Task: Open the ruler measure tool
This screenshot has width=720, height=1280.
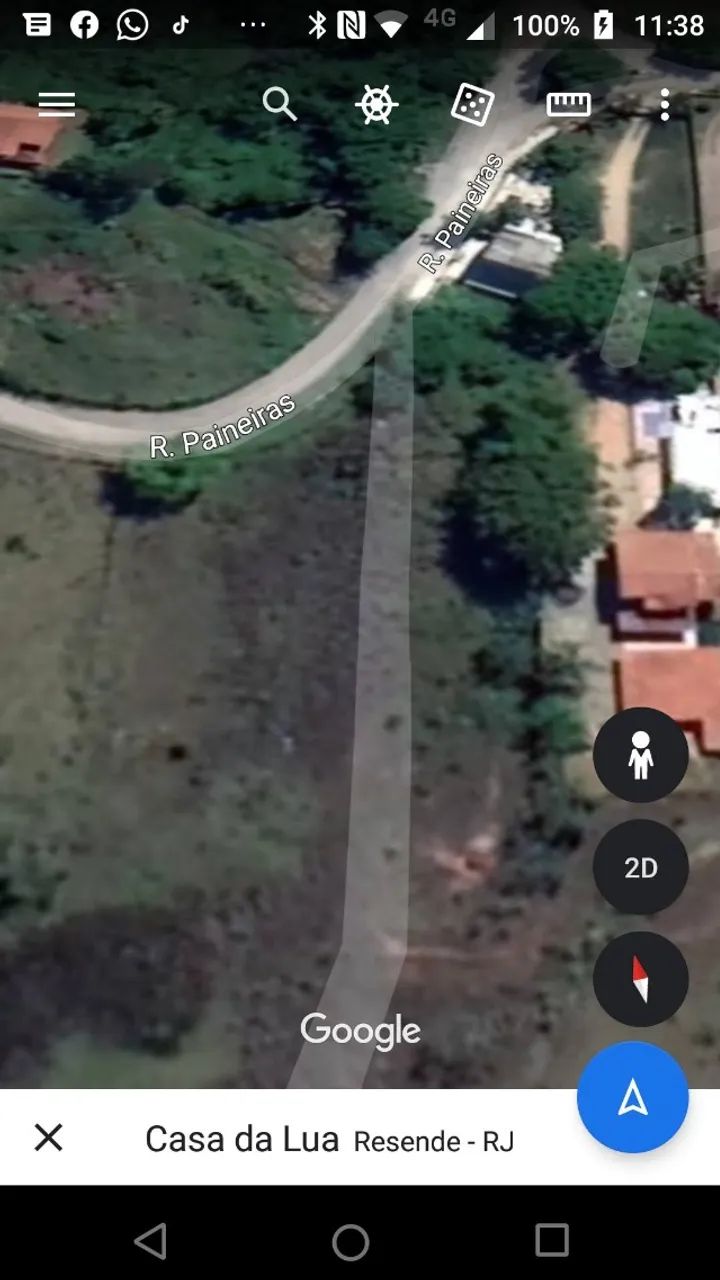Action: (x=568, y=104)
